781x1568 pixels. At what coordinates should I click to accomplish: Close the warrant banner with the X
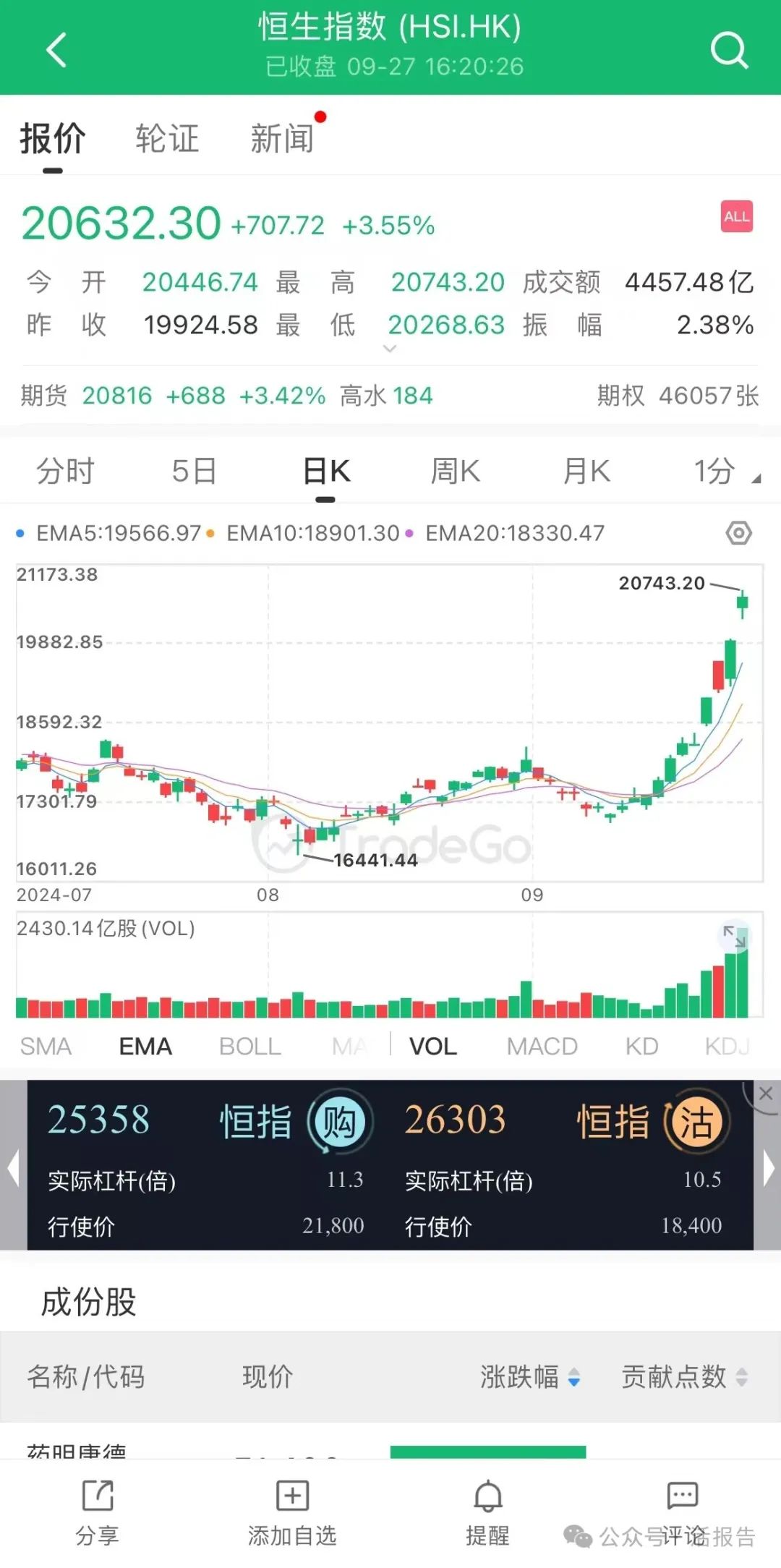(x=764, y=1094)
